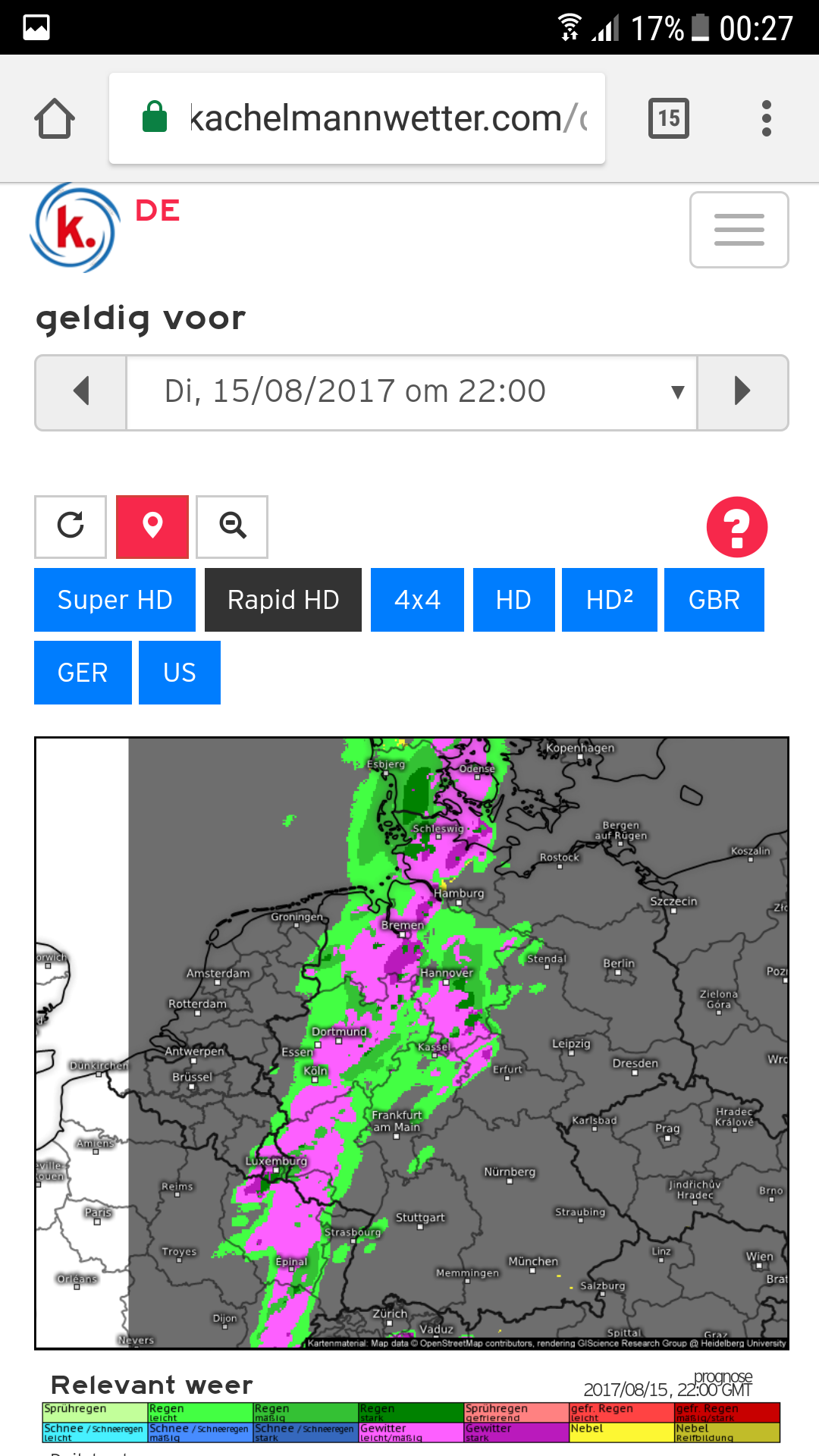The width and height of the screenshot is (819, 1456).
Task: Zoom out using the magnifier icon
Action: tap(232, 527)
